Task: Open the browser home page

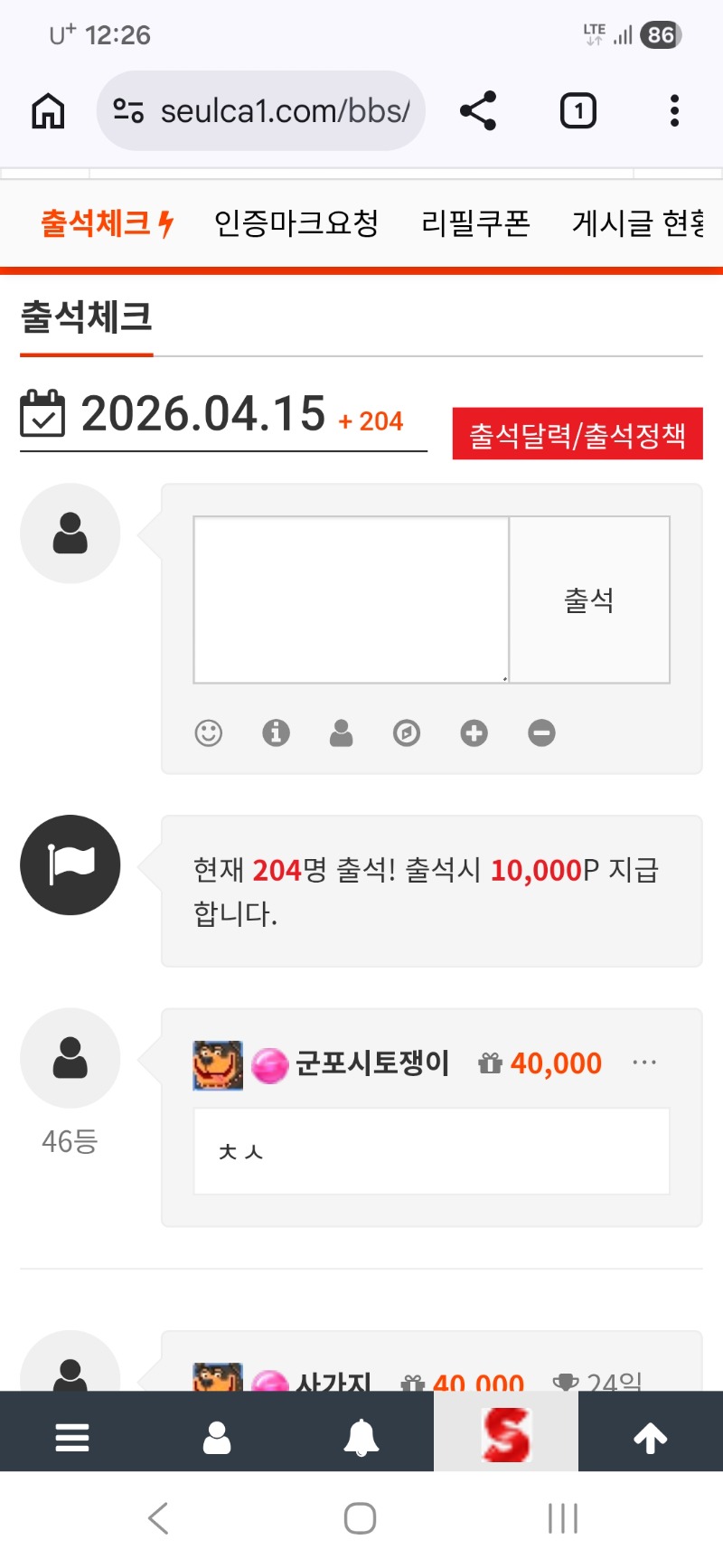Action: [48, 111]
